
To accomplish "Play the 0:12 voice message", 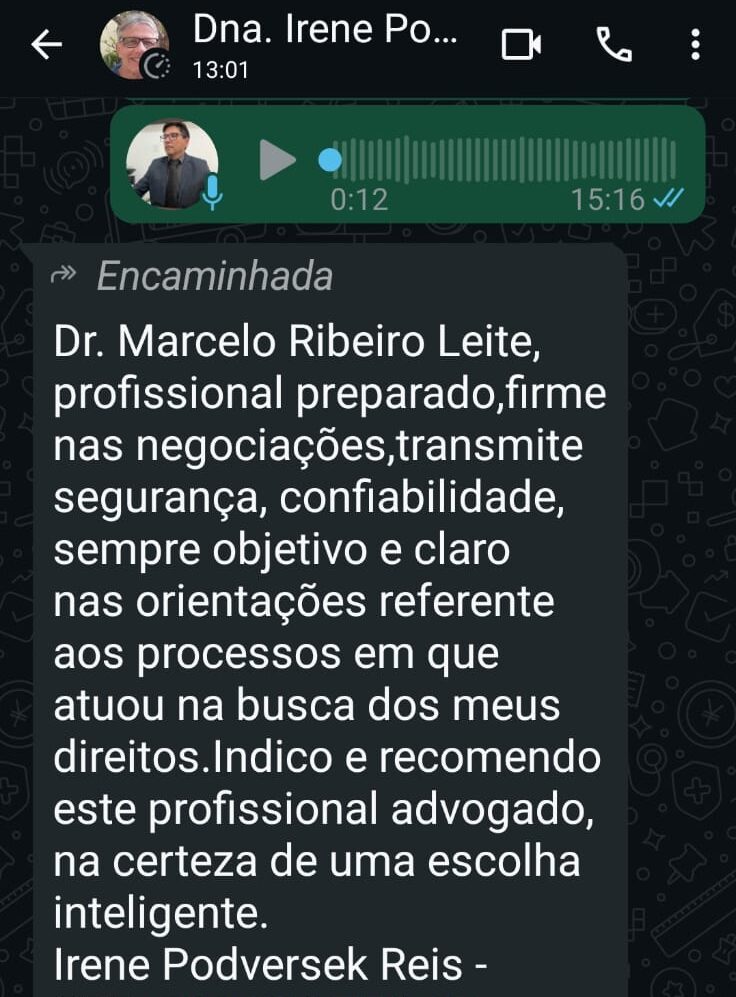I will pos(277,160).
